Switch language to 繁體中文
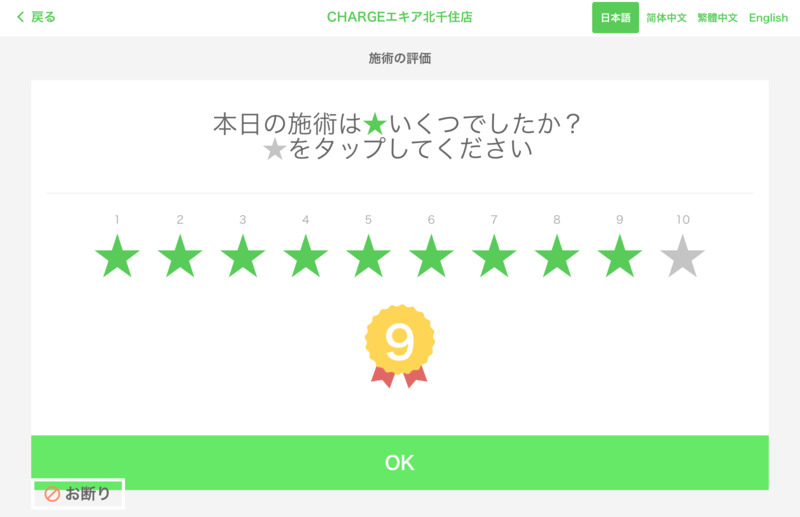Image resolution: width=800 pixels, height=517 pixels. point(717,18)
